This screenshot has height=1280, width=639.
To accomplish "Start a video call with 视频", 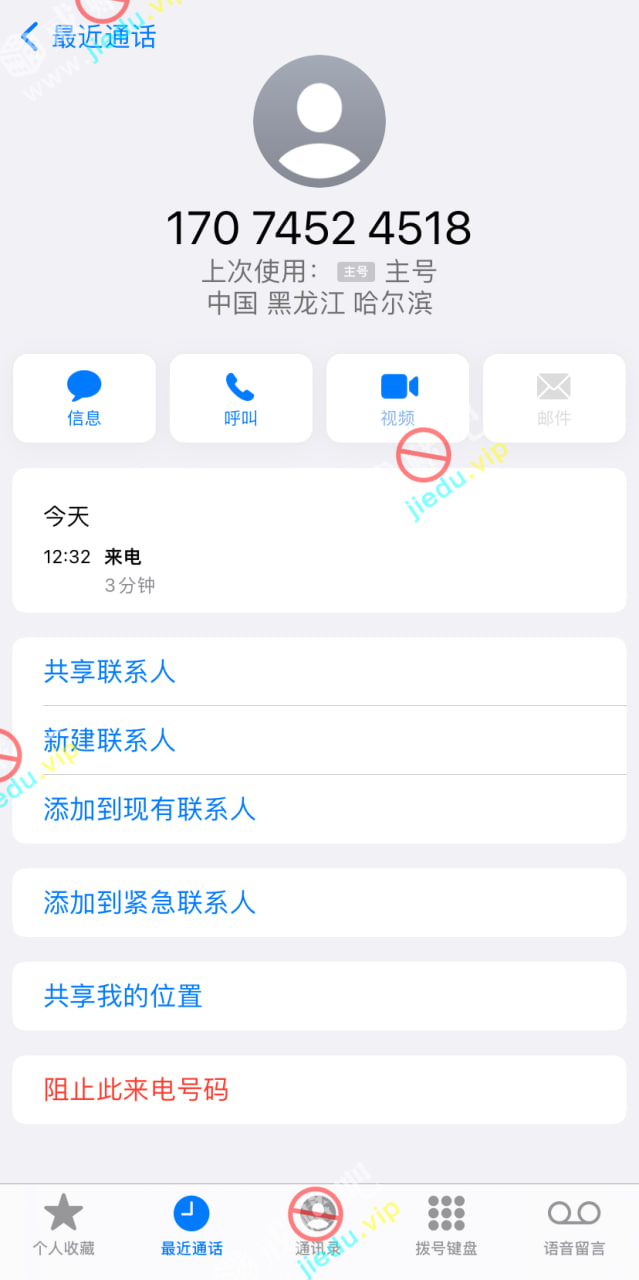I will coord(398,398).
